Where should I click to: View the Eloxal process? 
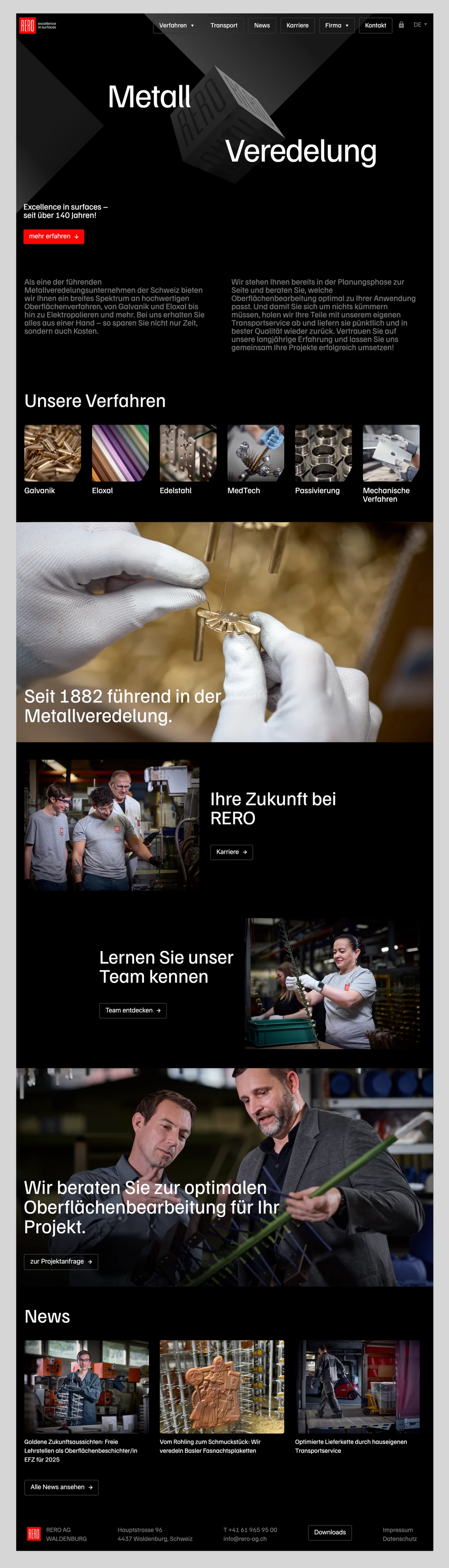(120, 453)
